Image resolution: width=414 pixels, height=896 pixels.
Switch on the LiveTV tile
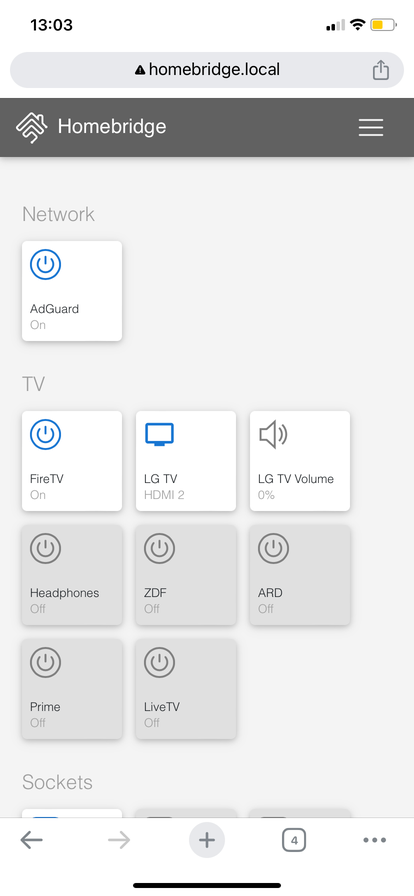(x=186, y=689)
